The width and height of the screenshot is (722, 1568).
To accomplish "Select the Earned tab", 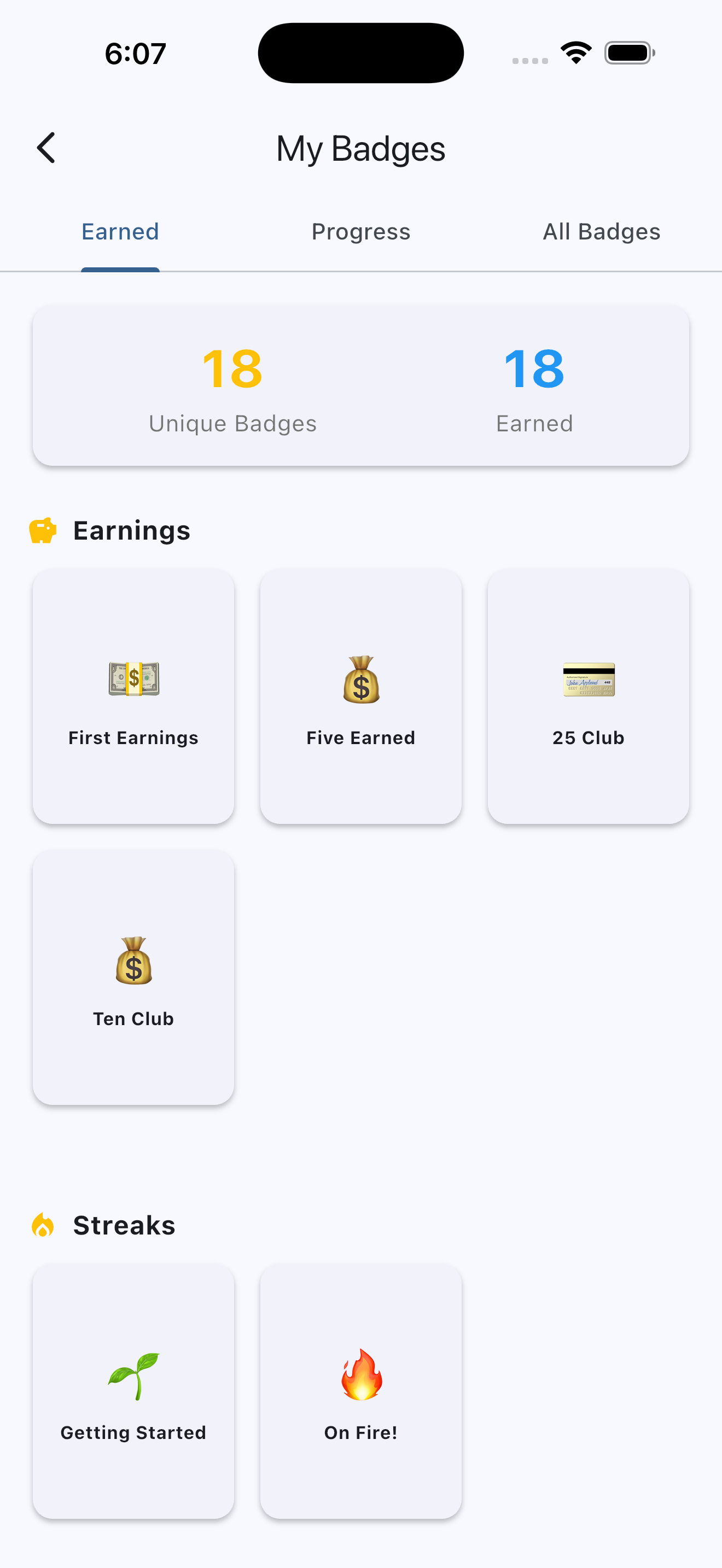I will (x=120, y=231).
